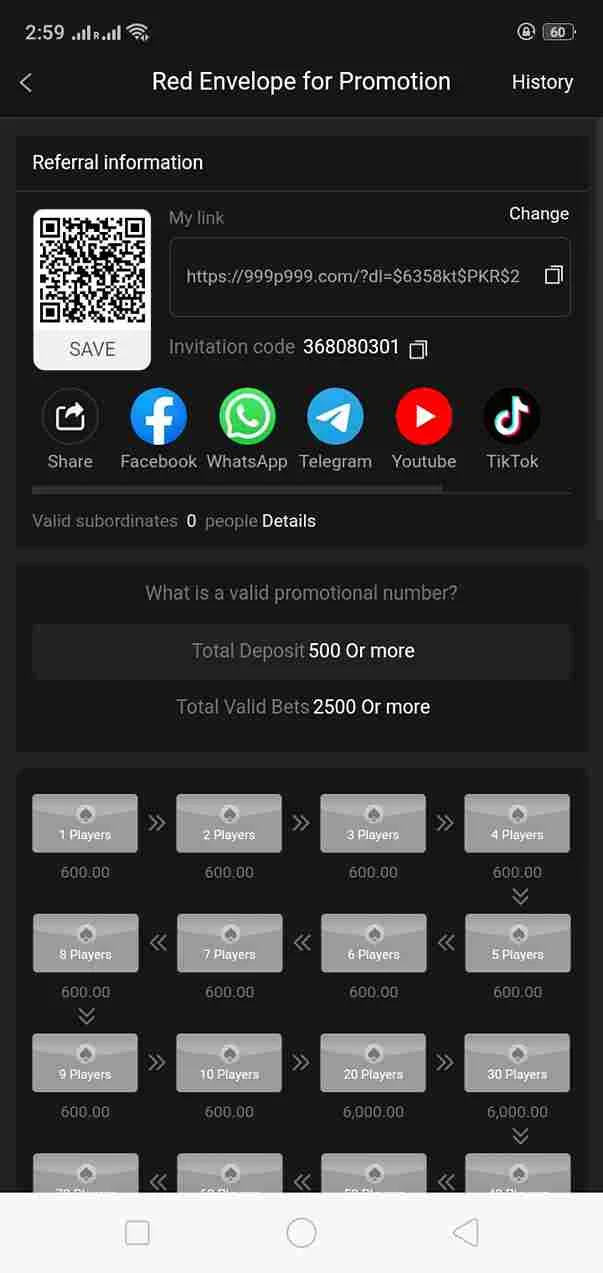Choose the 30 Players envelope

517,1063
